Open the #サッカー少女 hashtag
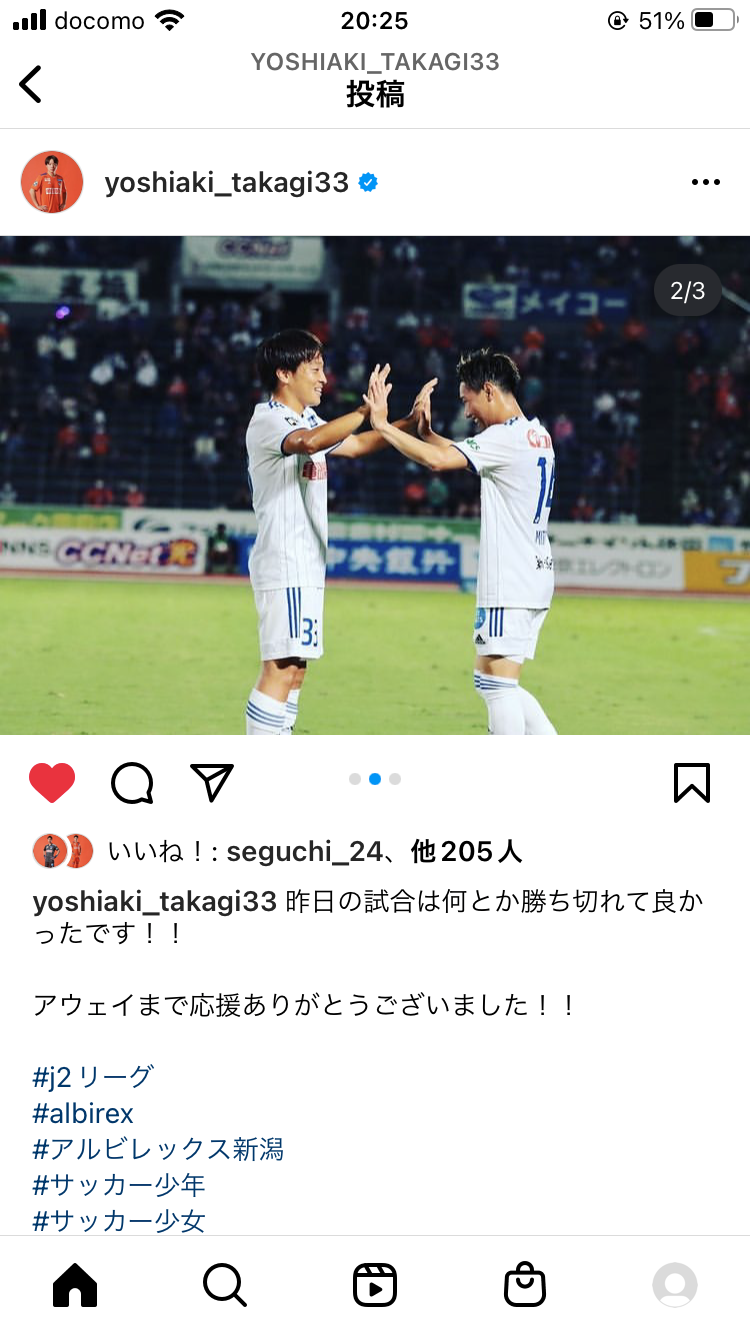Viewport: 750px width, 1334px height. point(119,1221)
